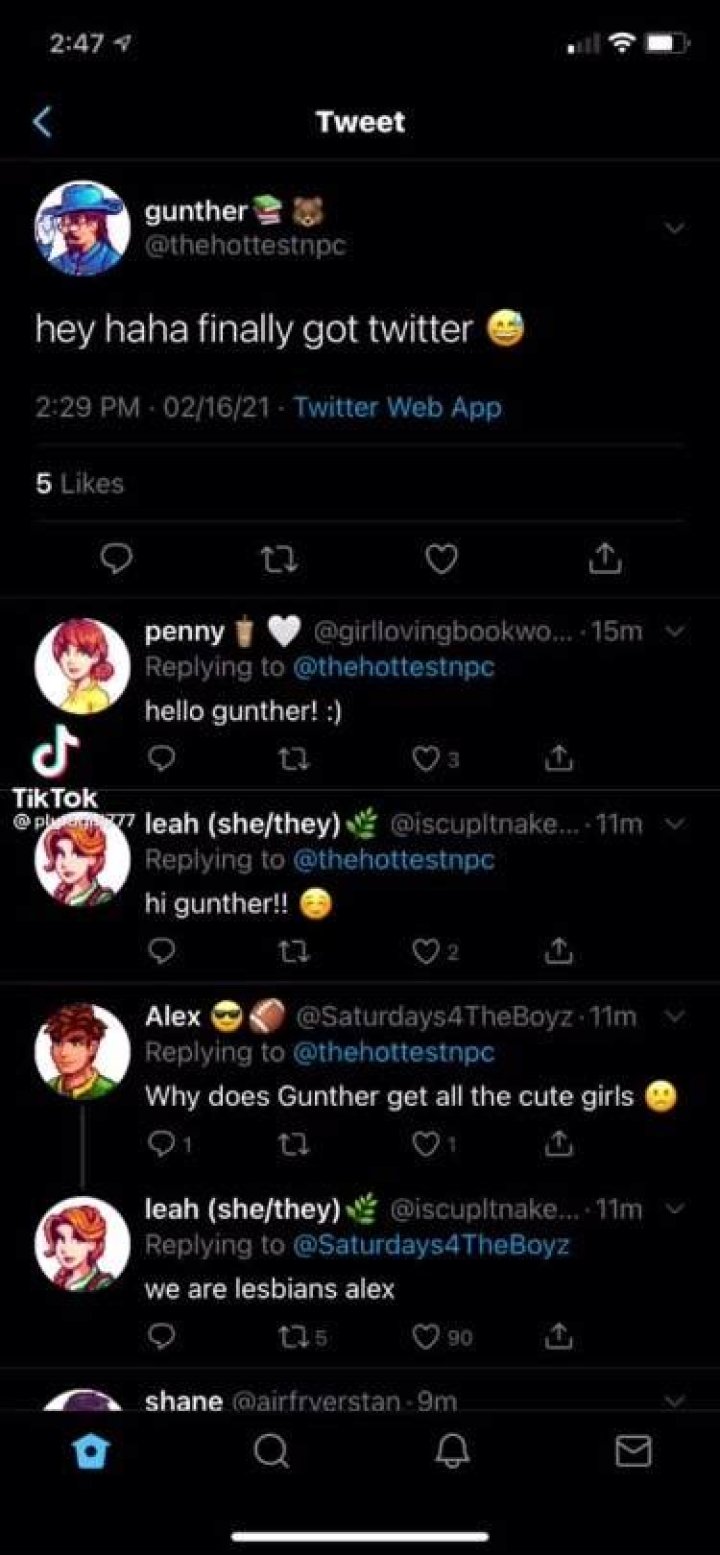Open the Notifications bell tab
This screenshot has width=720, height=1555.
pyautogui.click(x=452, y=1450)
